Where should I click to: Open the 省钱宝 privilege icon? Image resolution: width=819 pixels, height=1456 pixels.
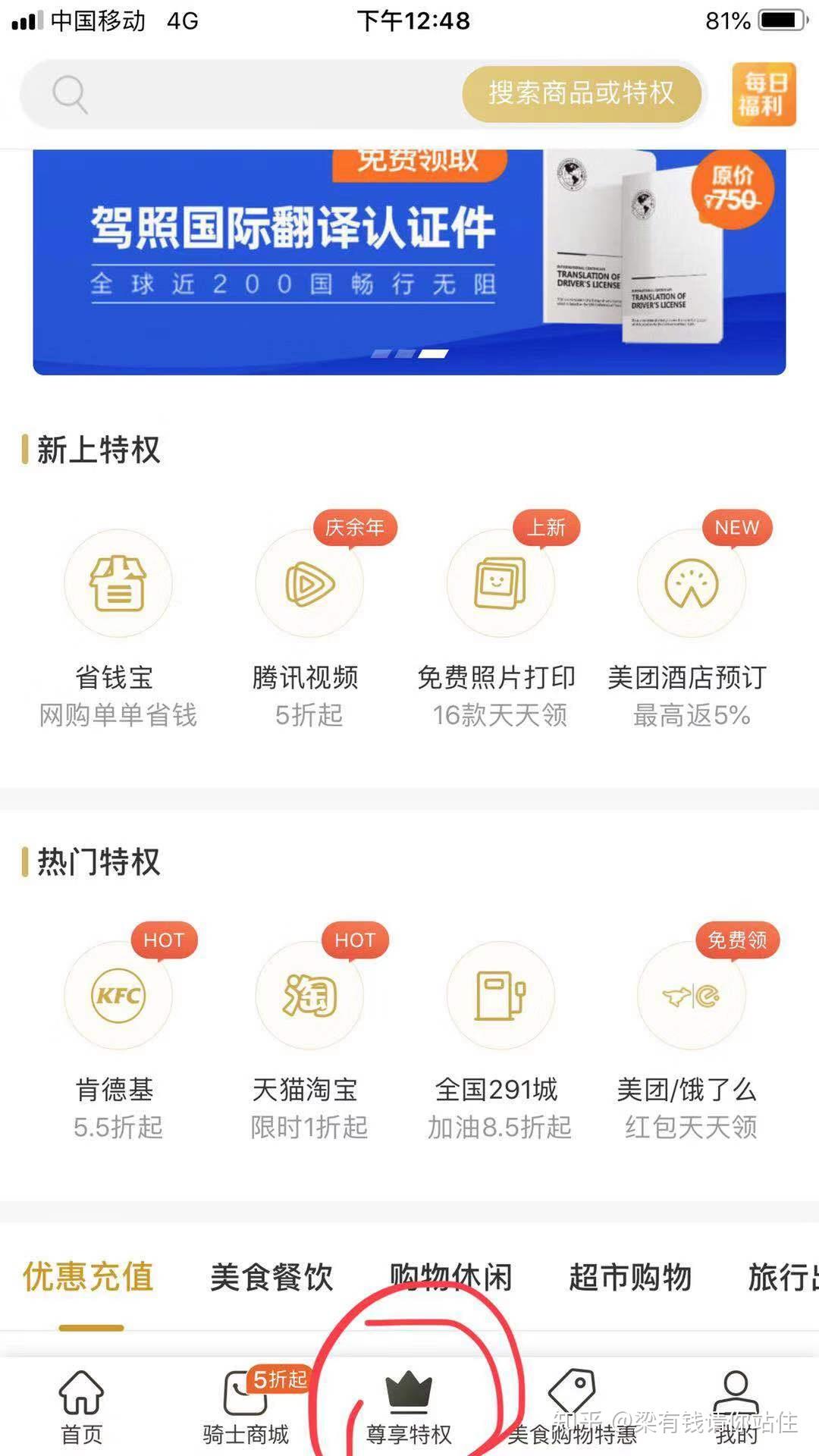[118, 584]
